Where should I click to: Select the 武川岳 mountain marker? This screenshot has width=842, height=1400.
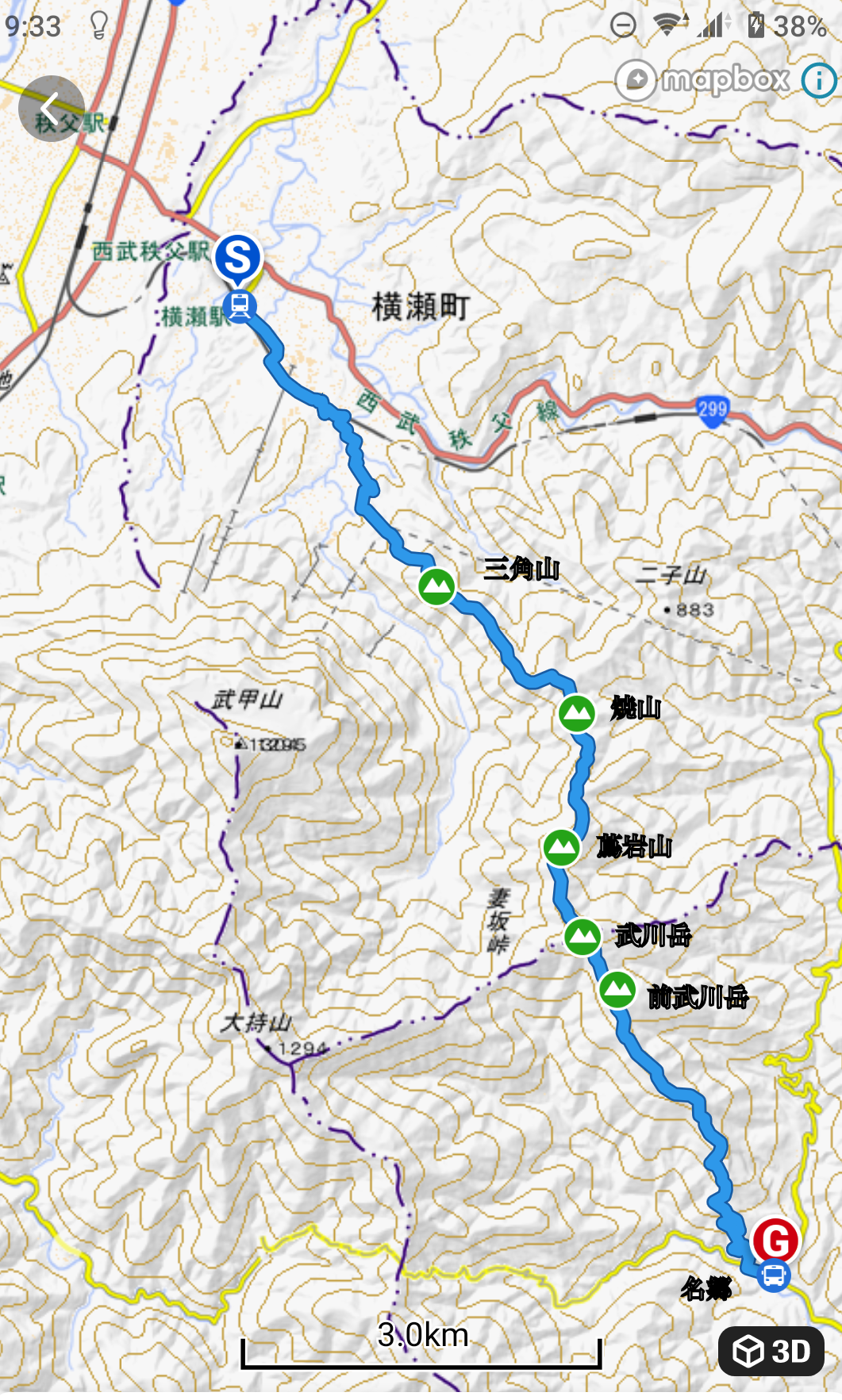(x=582, y=937)
